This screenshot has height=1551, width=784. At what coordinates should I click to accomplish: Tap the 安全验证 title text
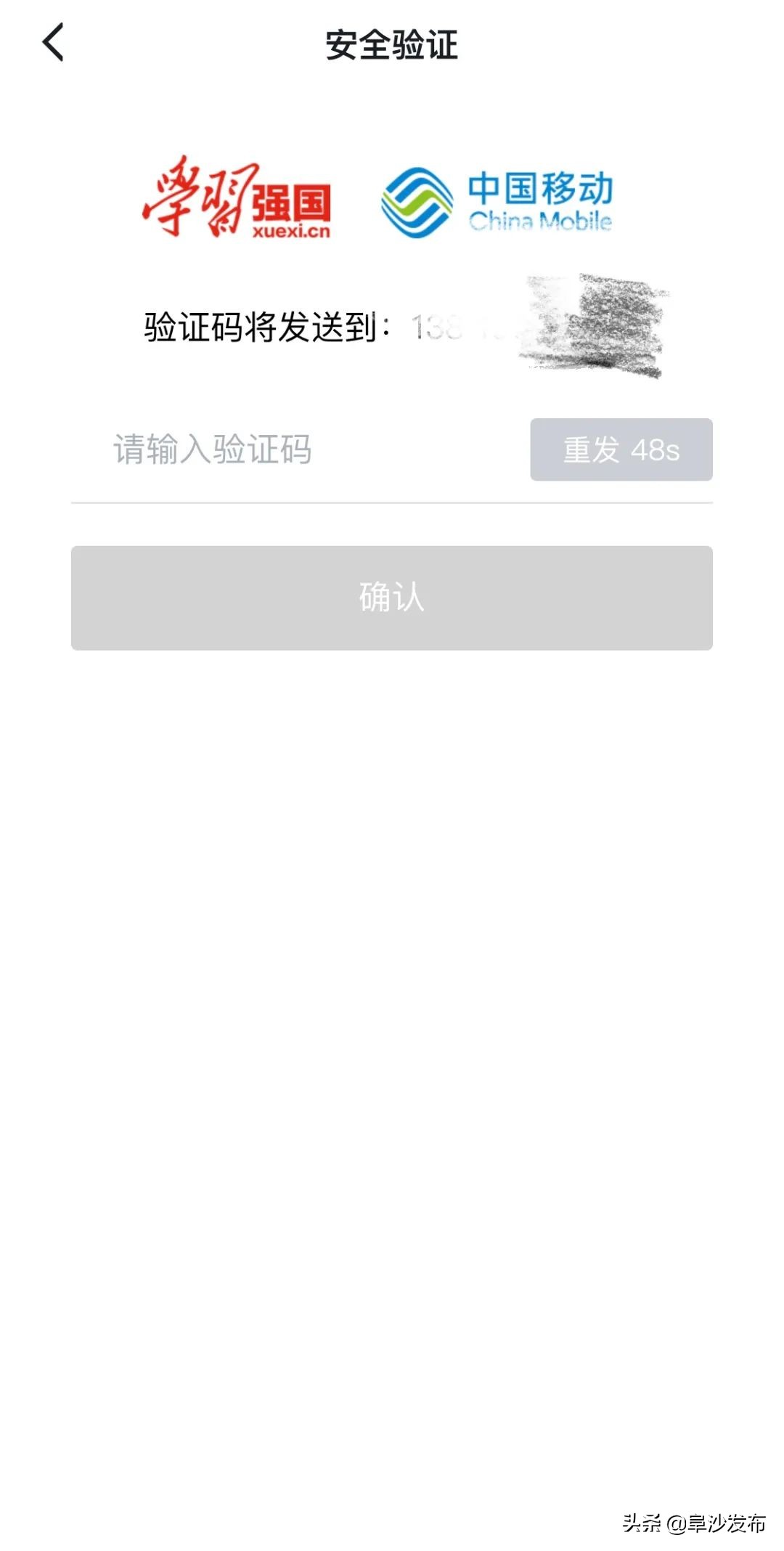tap(392, 44)
